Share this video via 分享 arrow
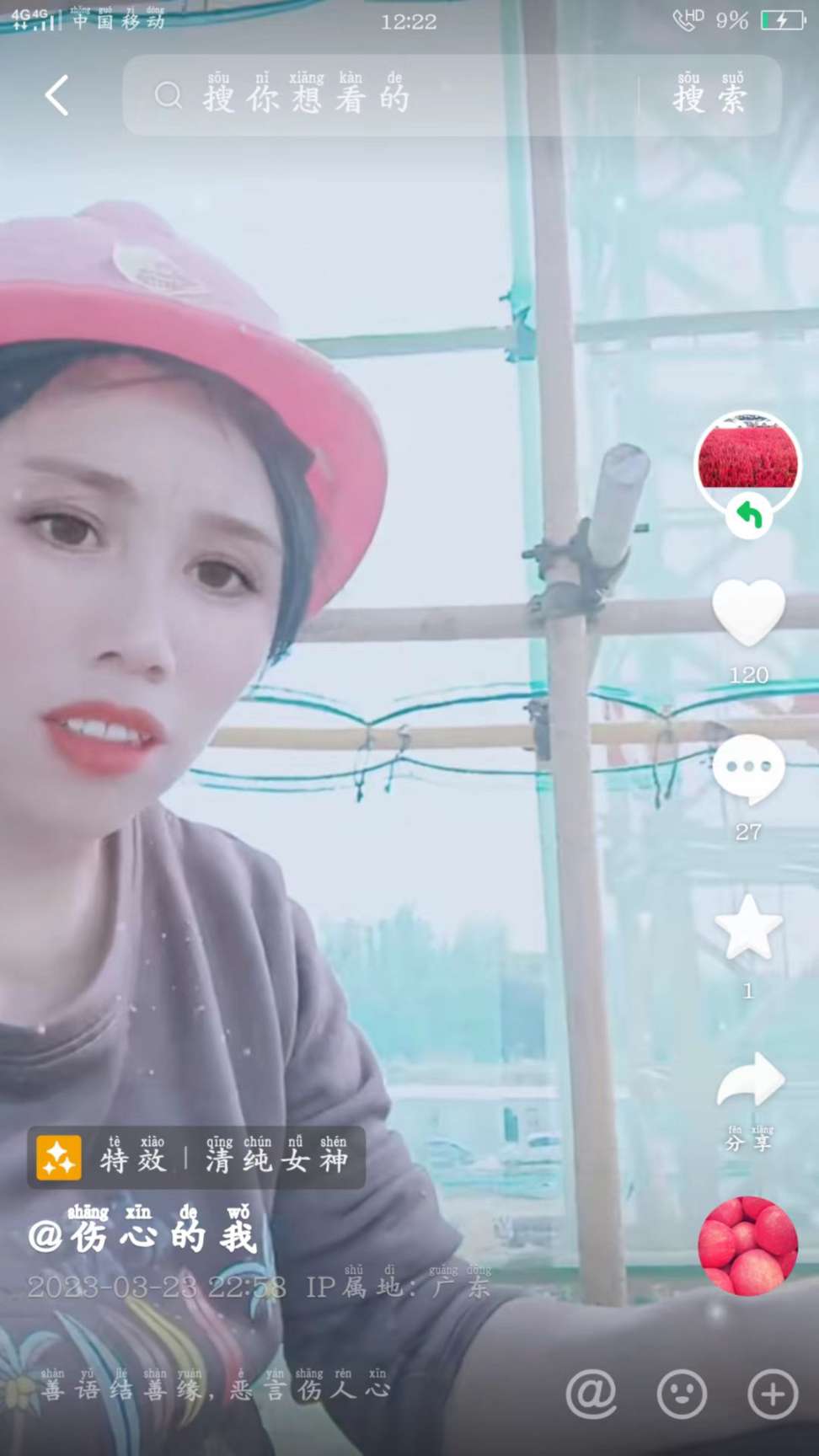This screenshot has height=1456, width=819. [x=750, y=1083]
